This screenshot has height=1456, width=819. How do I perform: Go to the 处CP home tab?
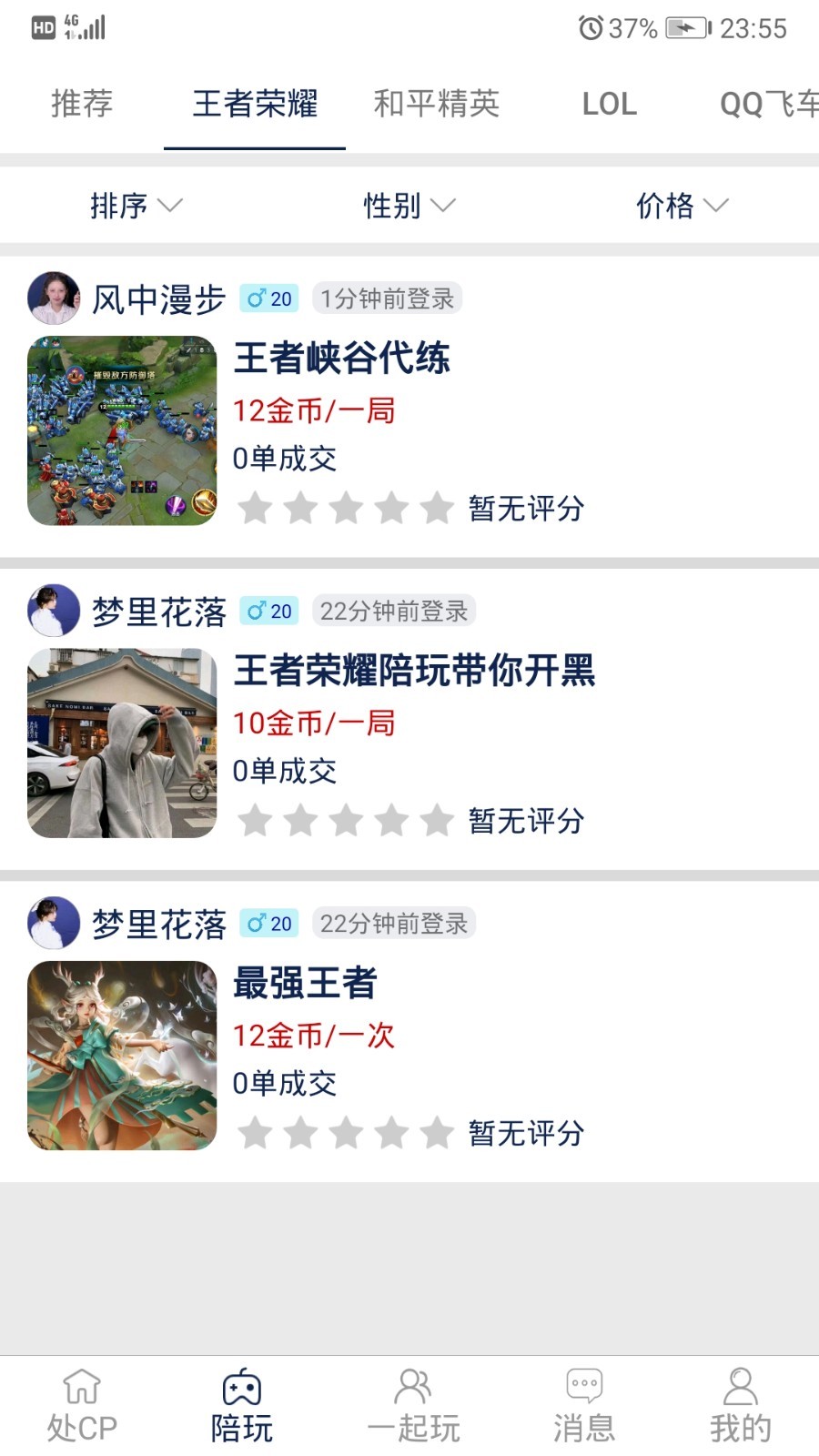pos(82,1406)
